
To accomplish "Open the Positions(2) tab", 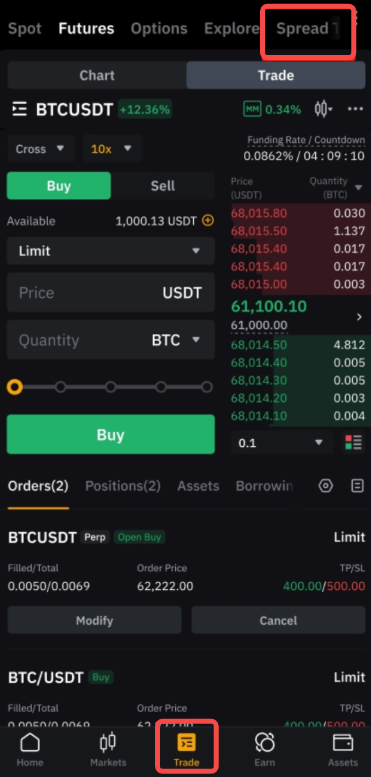I will point(123,486).
